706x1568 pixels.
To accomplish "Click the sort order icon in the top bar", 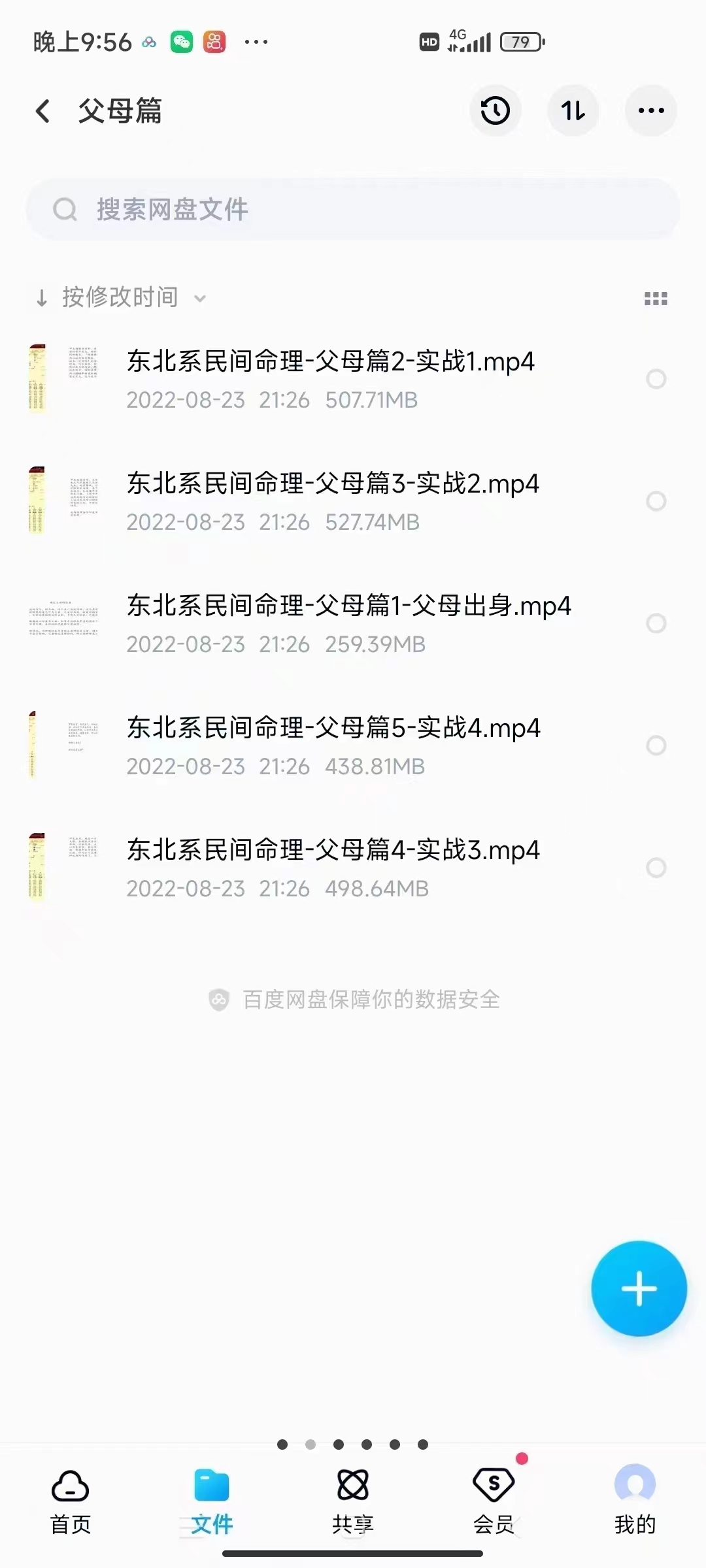I will [x=573, y=111].
